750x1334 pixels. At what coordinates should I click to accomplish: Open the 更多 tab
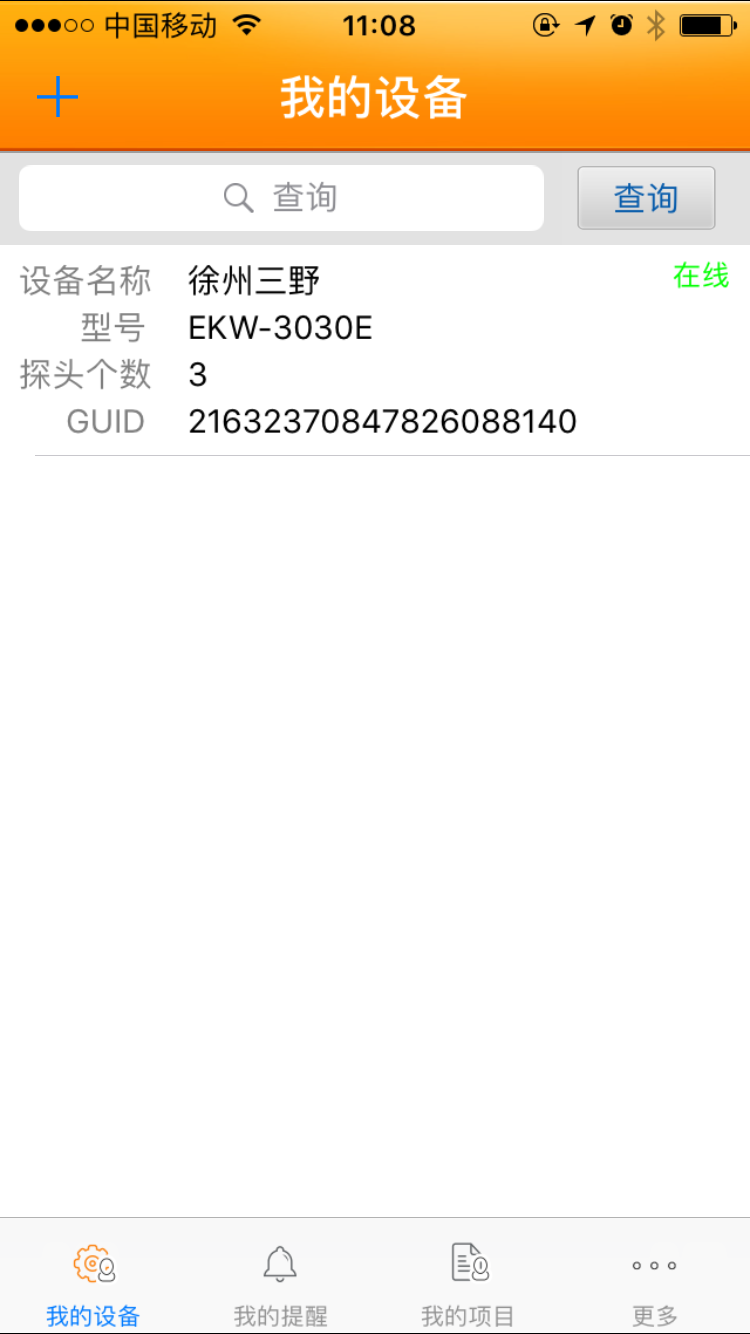pyautogui.click(x=655, y=1284)
